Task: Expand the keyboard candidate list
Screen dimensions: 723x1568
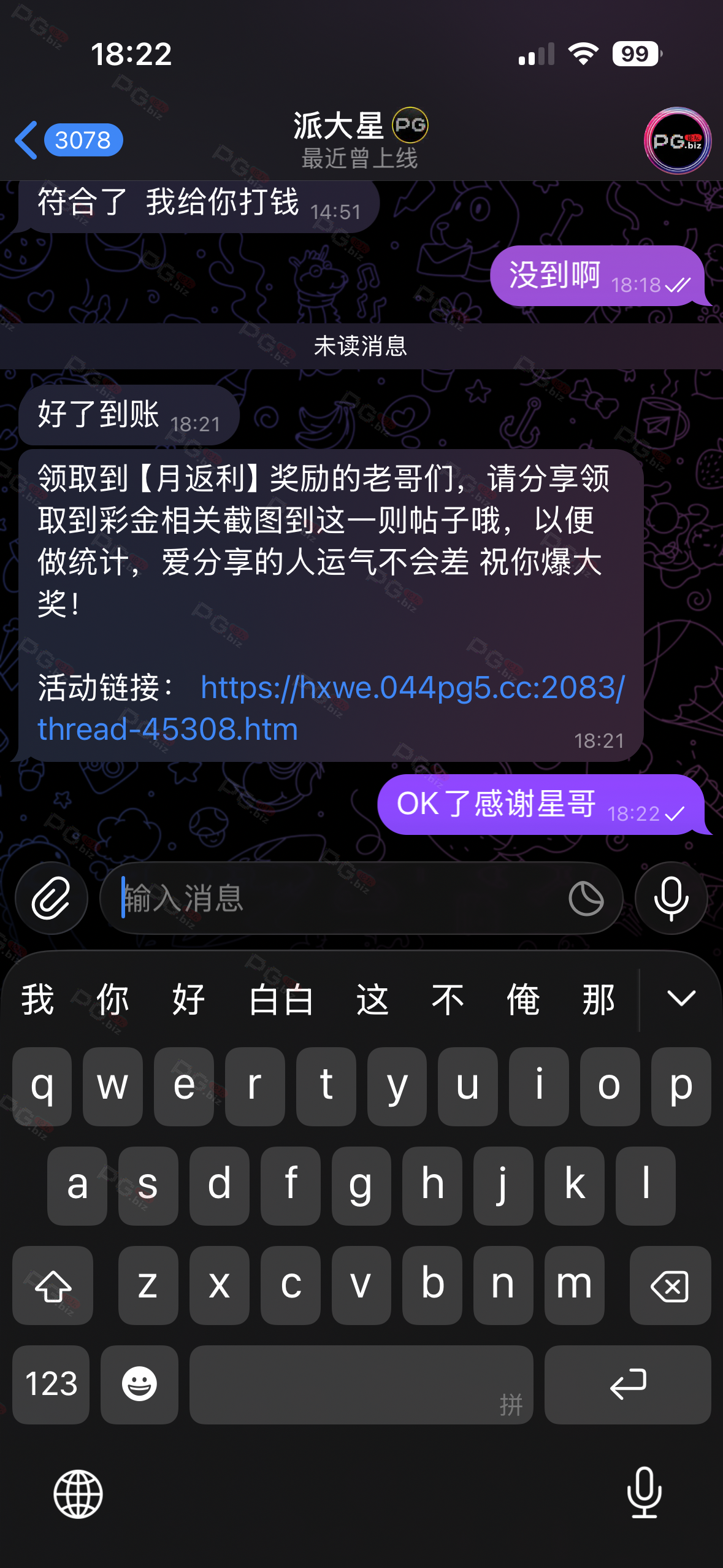Action: (x=681, y=998)
